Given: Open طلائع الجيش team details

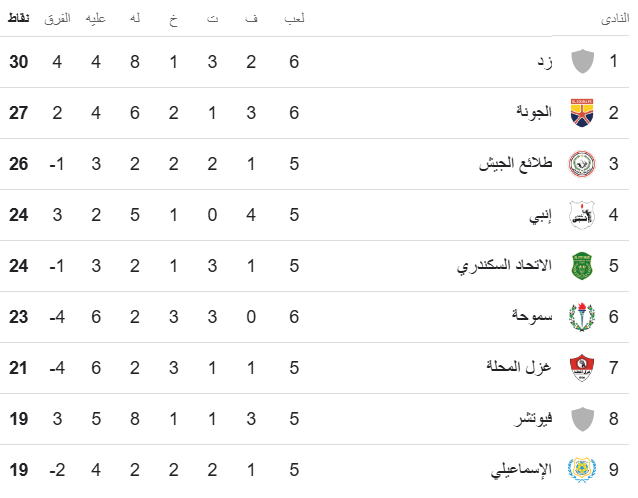Looking at the screenshot, I should tap(517, 164).
